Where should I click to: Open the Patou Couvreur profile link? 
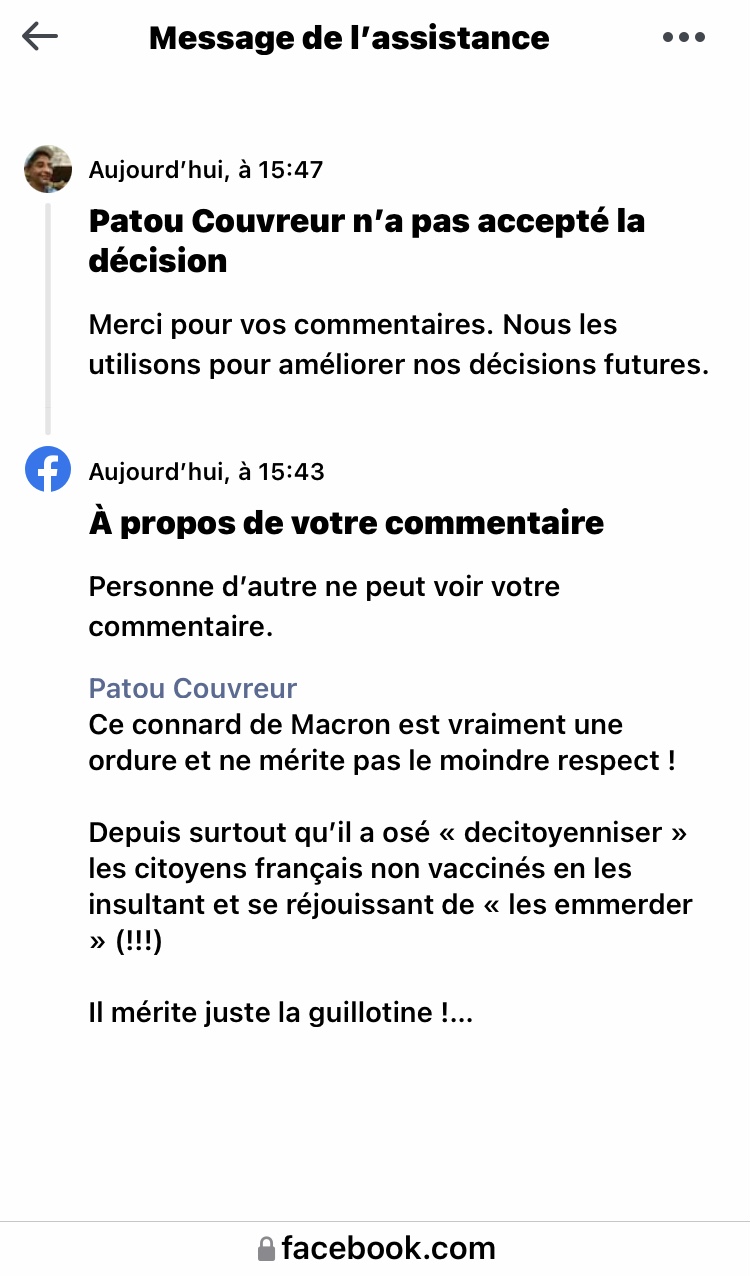click(193, 688)
